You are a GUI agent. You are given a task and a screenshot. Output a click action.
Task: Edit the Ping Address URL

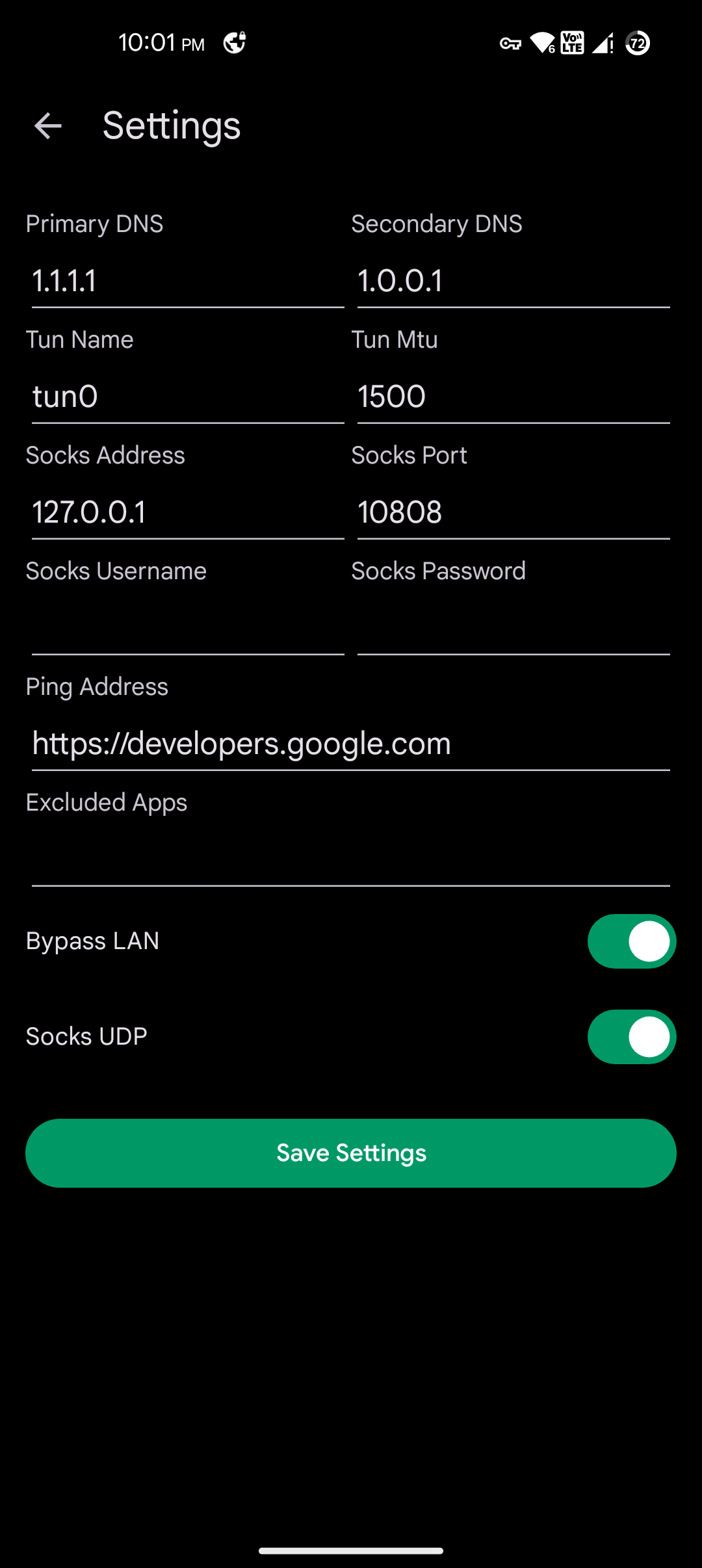coord(350,744)
